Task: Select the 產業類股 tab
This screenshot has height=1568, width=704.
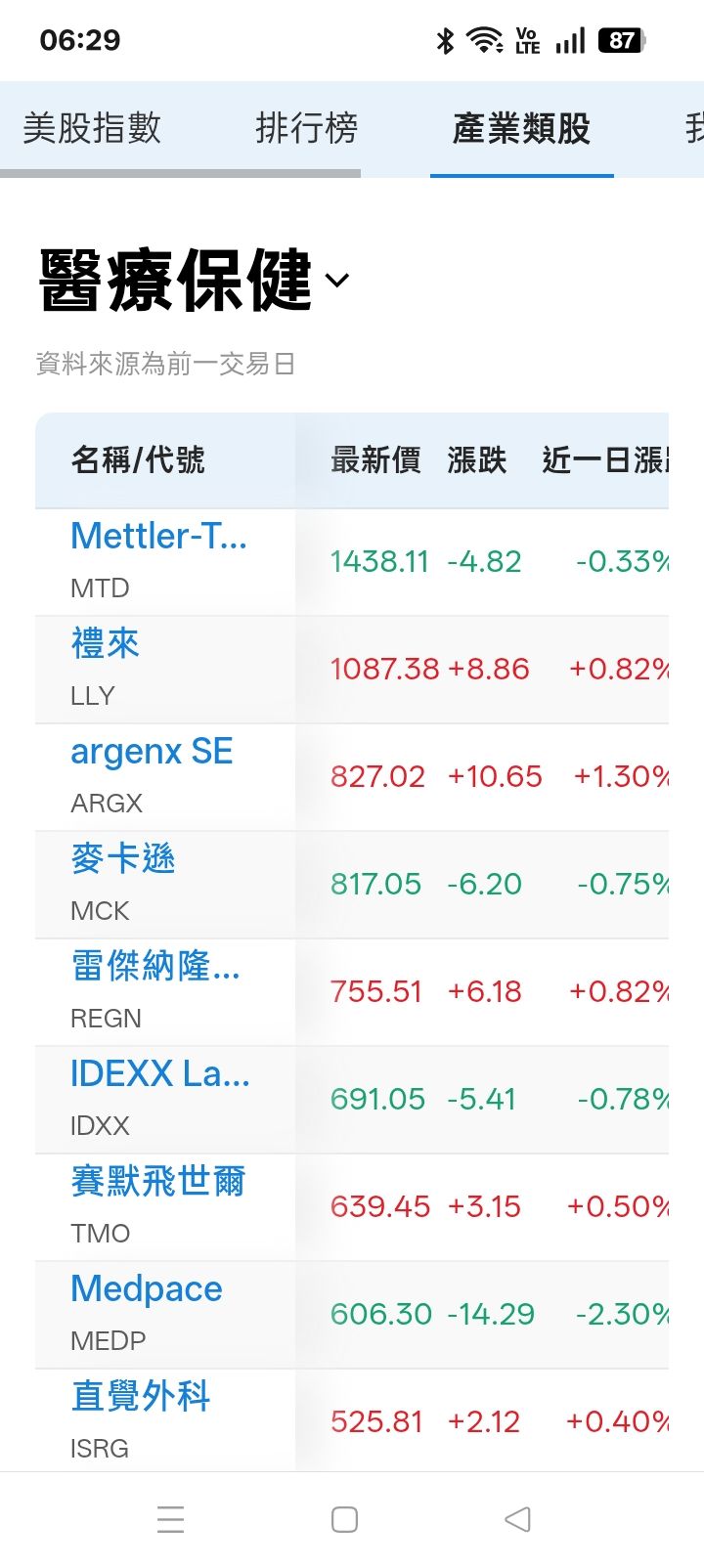Action: 521,128
